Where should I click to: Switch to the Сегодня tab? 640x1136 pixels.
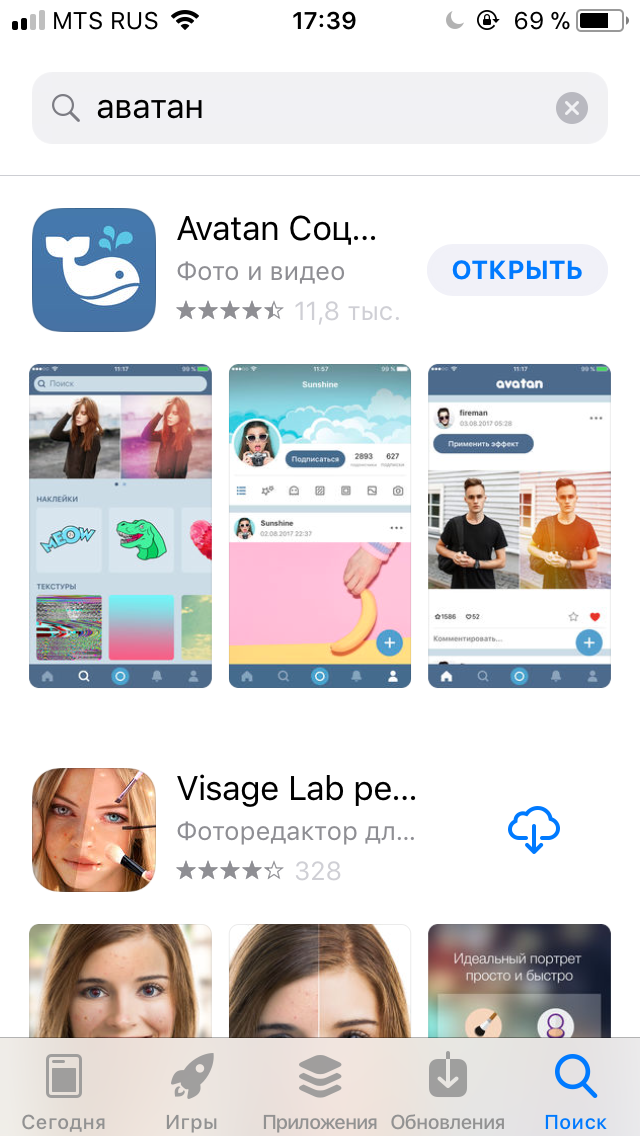pos(63,1091)
